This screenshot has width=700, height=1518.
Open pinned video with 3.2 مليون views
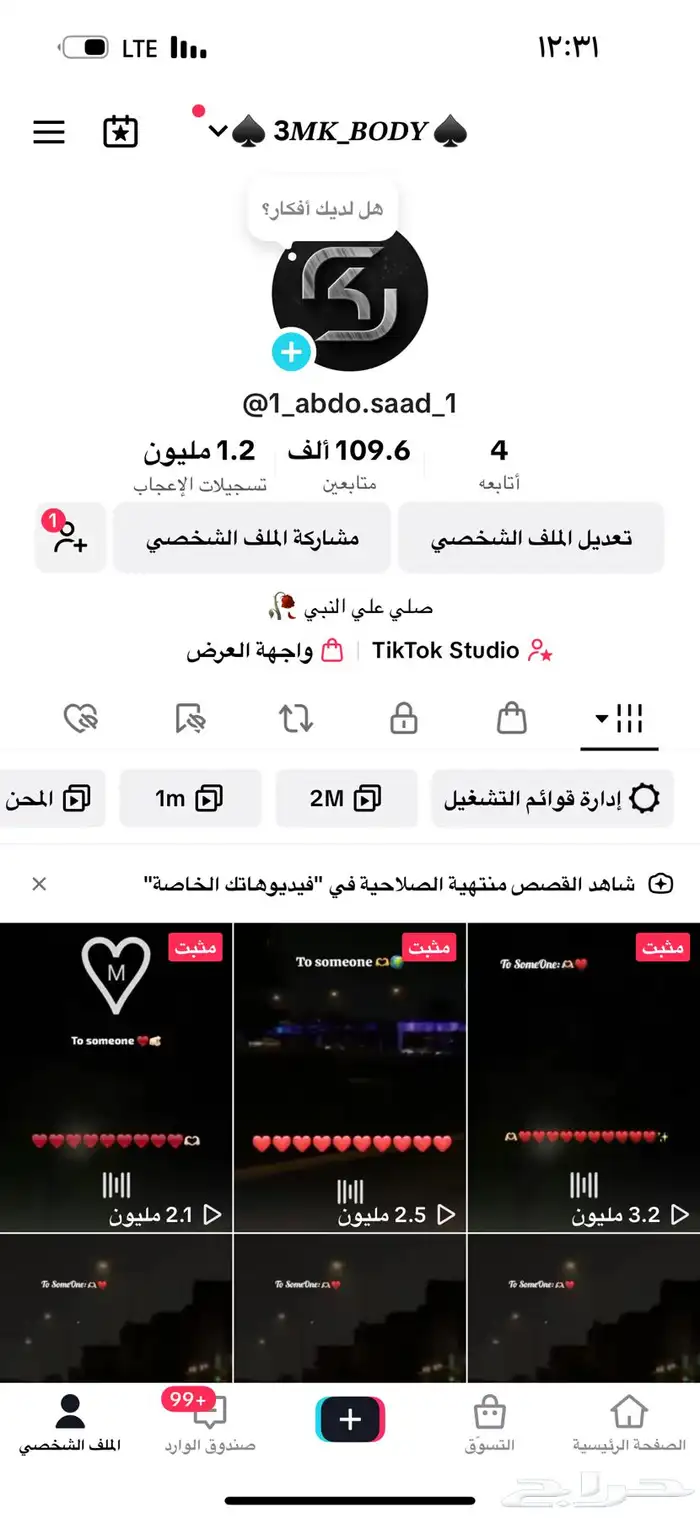583,1078
